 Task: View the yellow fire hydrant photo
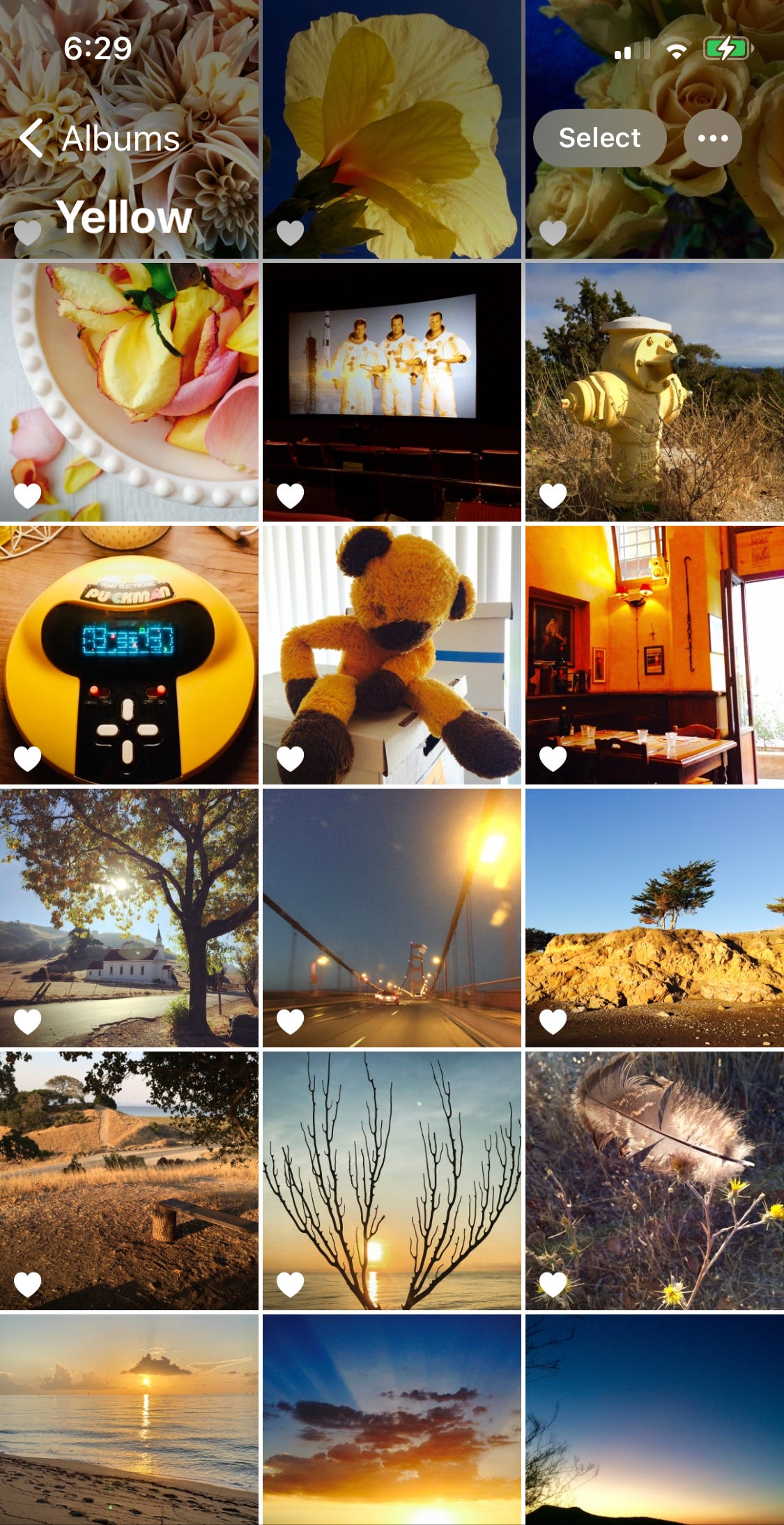pyautogui.click(x=654, y=392)
